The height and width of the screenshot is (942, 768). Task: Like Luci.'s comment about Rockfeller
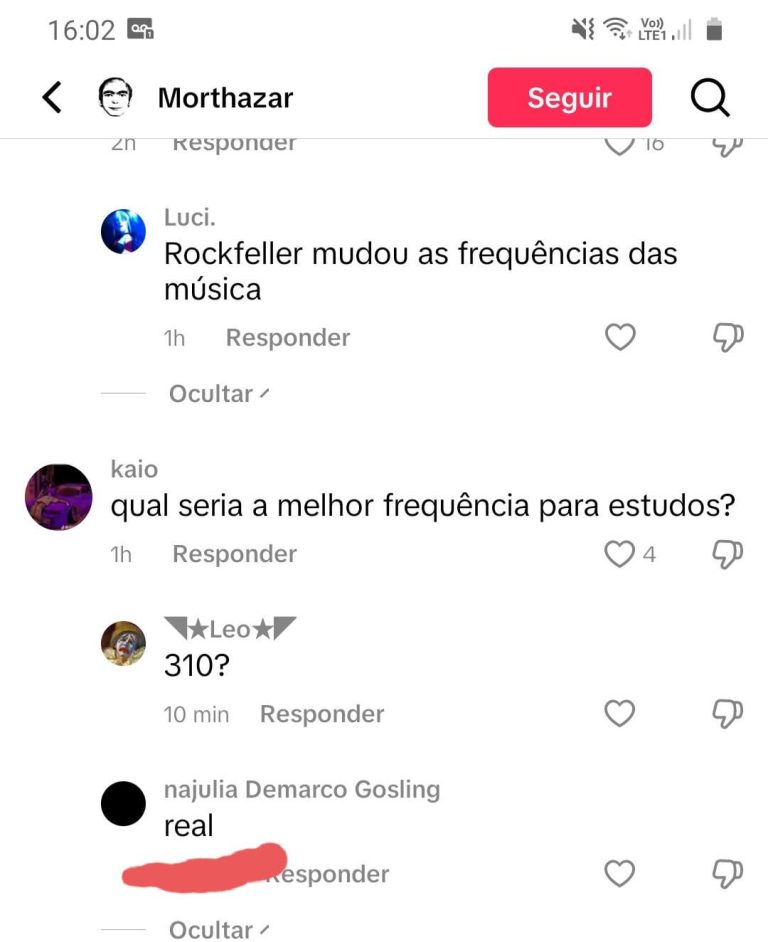tap(621, 338)
